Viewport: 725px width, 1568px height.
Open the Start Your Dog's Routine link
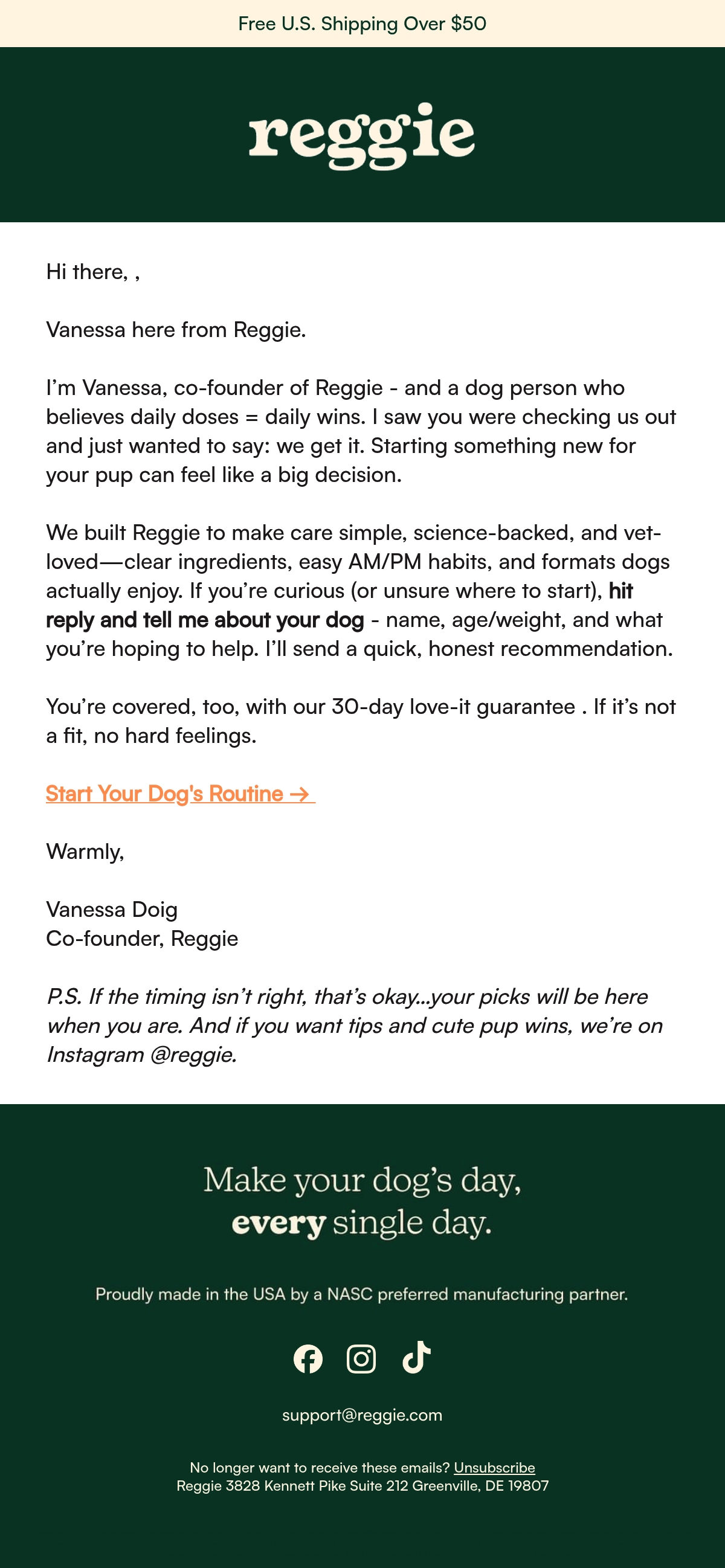coord(180,793)
